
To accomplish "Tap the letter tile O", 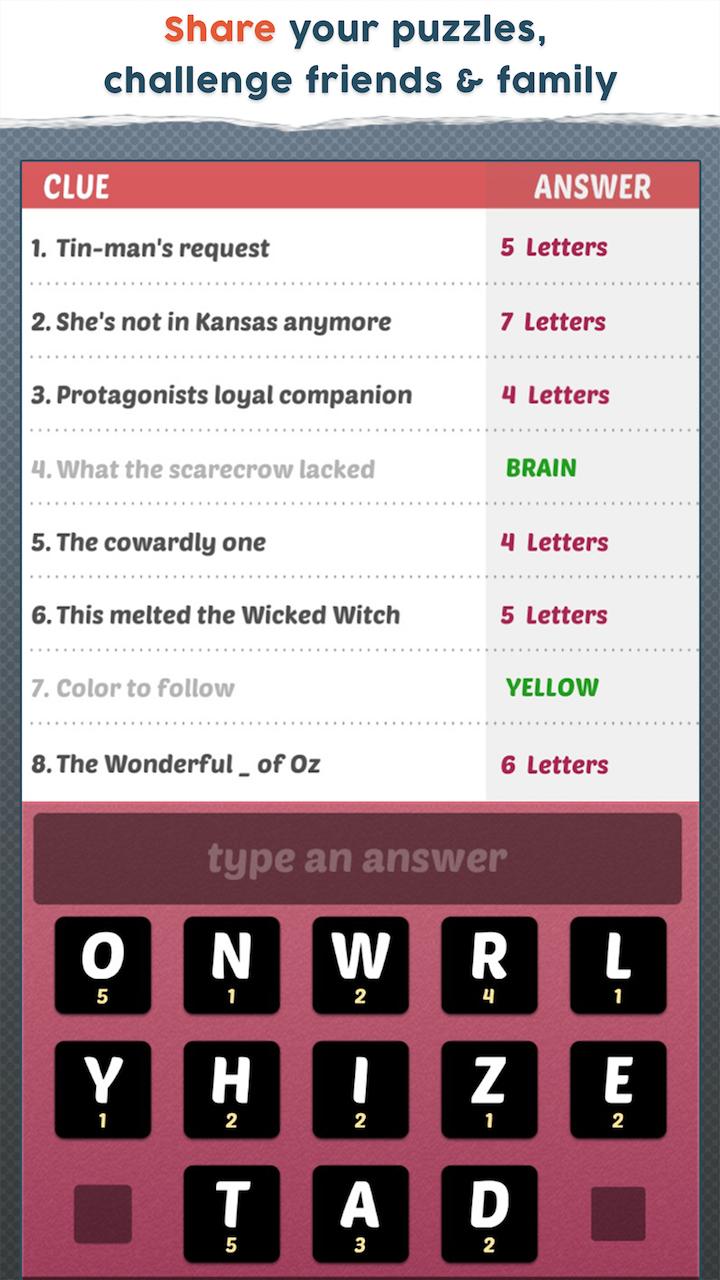I will 101,966.
